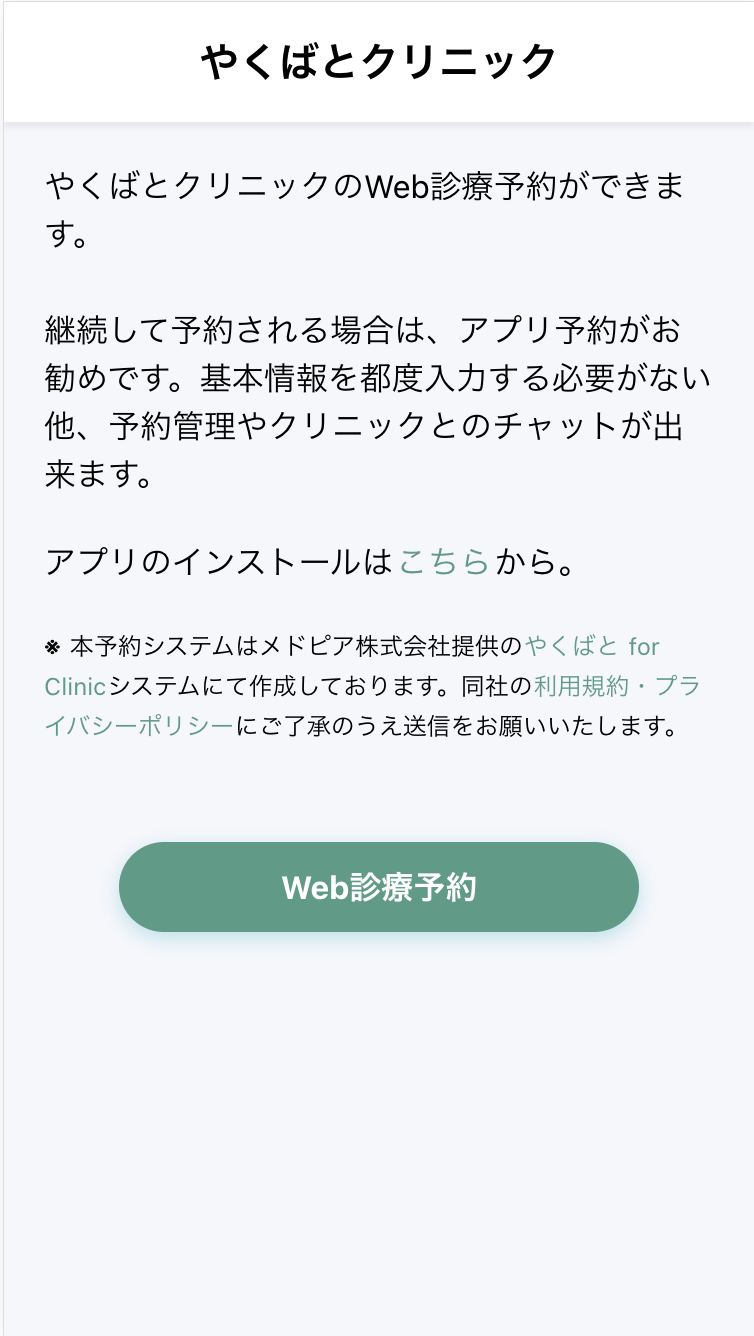Tap the Web診療予約 button
Image resolution: width=754 pixels, height=1336 pixels.
tap(378, 887)
